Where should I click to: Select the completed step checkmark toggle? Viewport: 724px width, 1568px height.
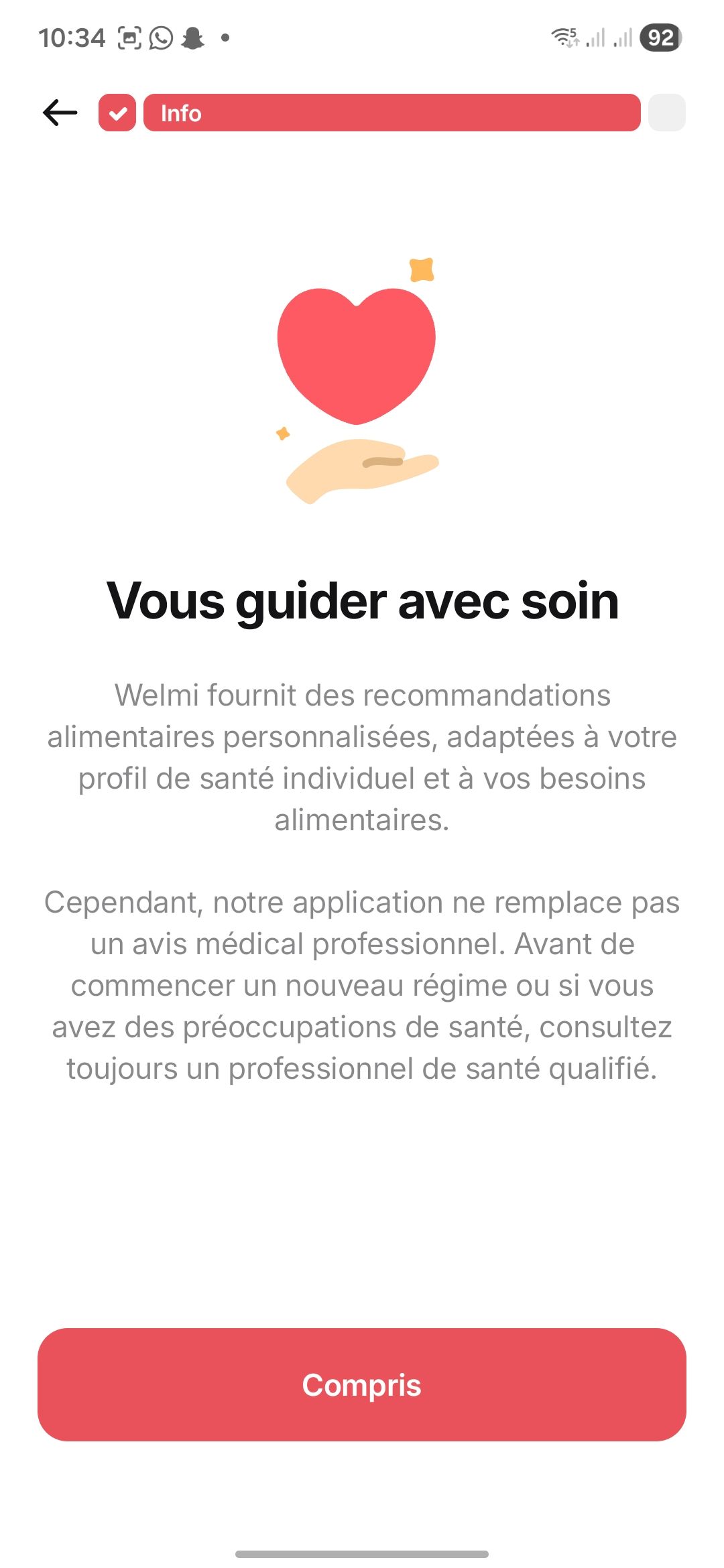[117, 113]
